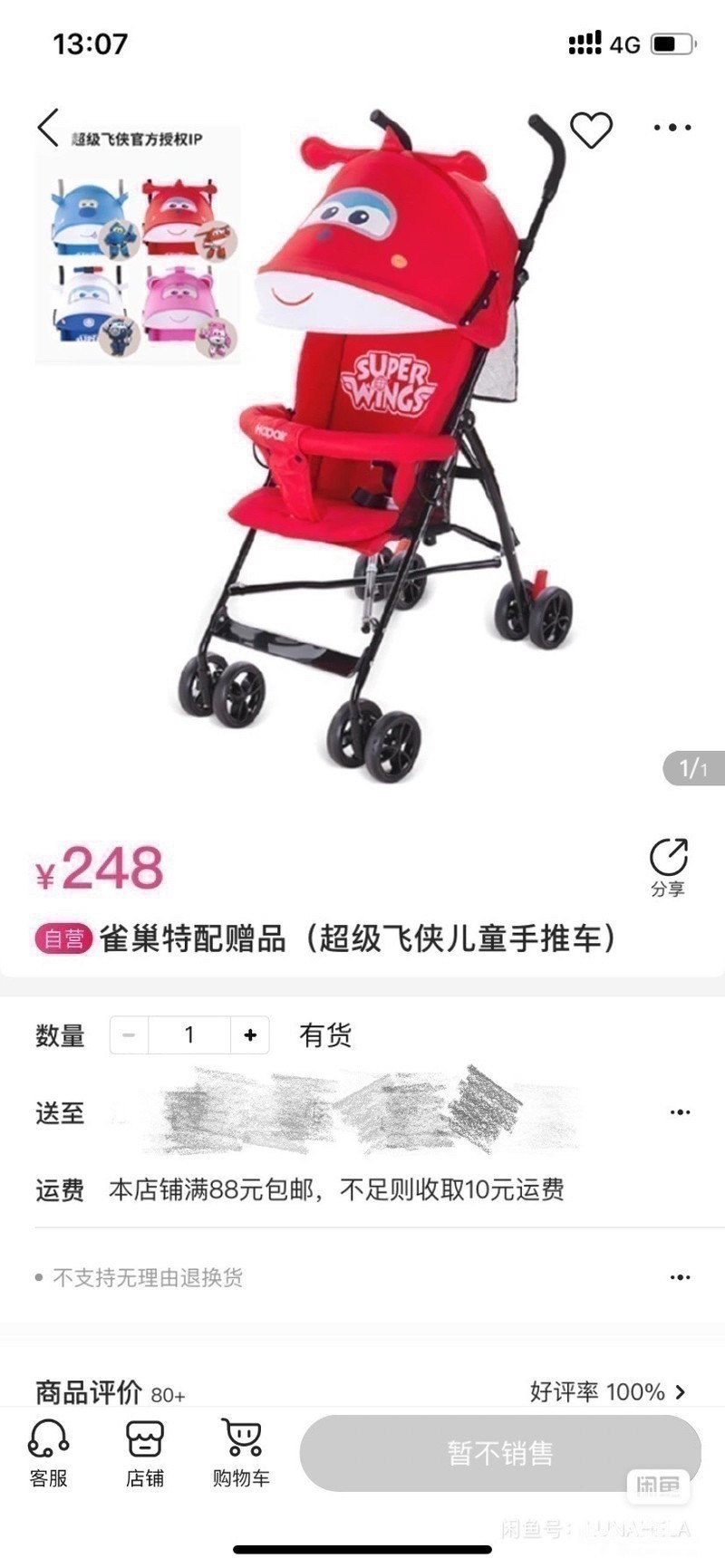Open the 购物车 shopping cart
The image size is (725, 1568).
tap(241, 1453)
